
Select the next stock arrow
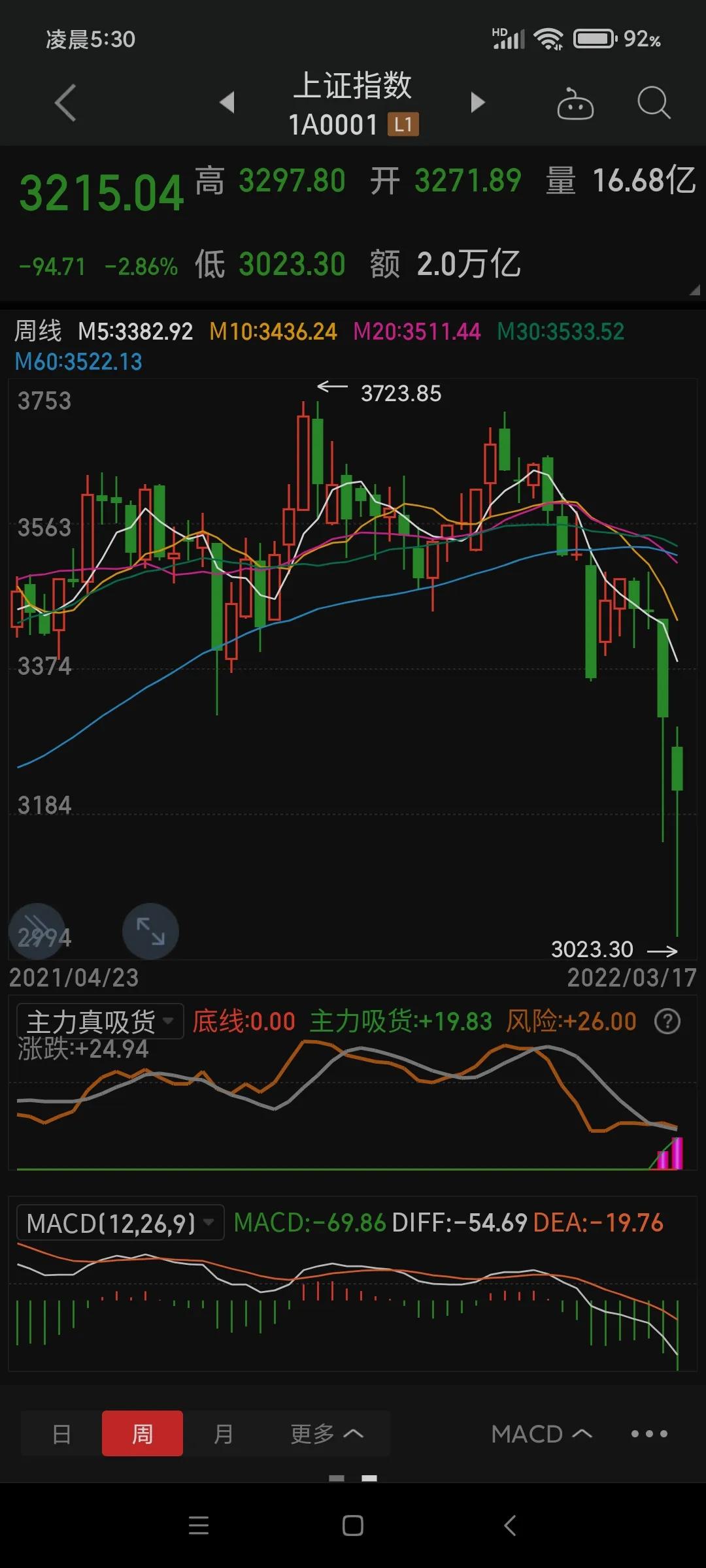(478, 103)
